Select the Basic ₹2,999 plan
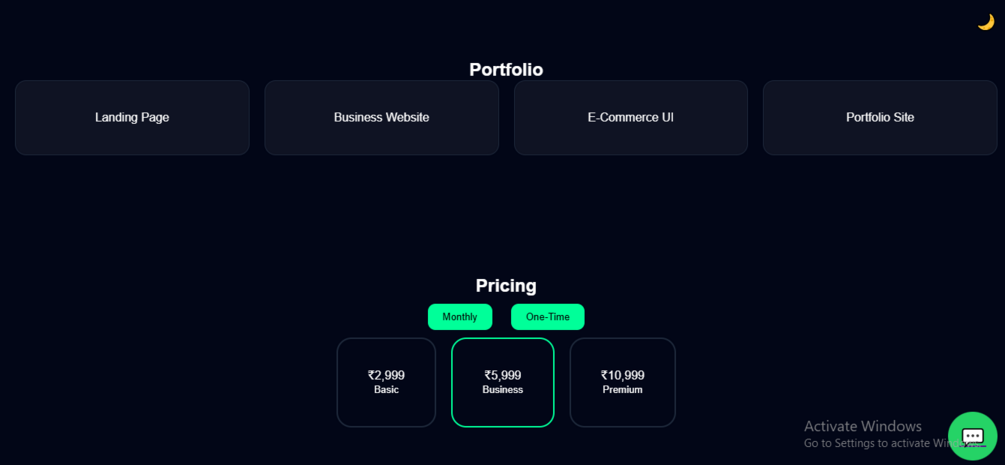Screen dimensions: 1005x465 386,382
